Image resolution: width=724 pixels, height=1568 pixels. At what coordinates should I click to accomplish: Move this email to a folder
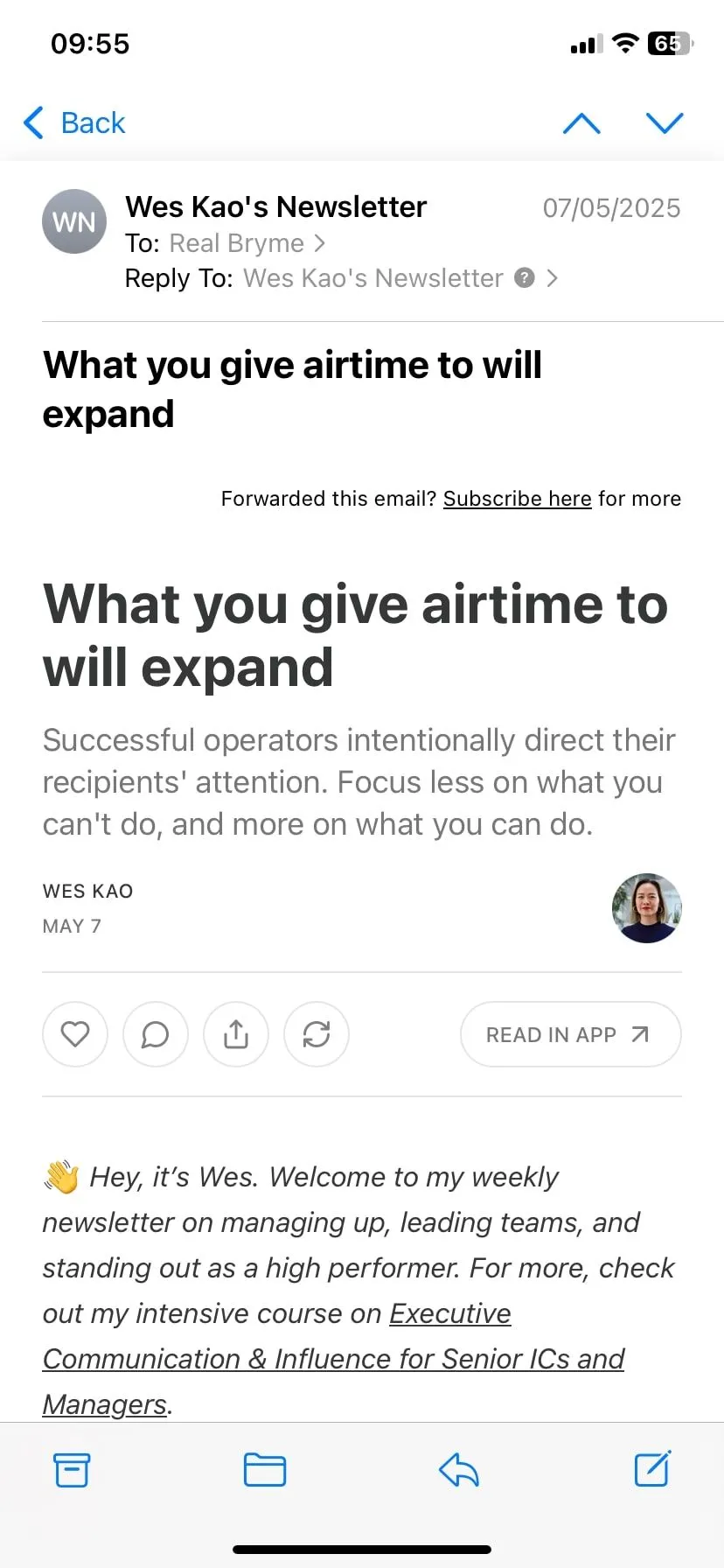265,1470
